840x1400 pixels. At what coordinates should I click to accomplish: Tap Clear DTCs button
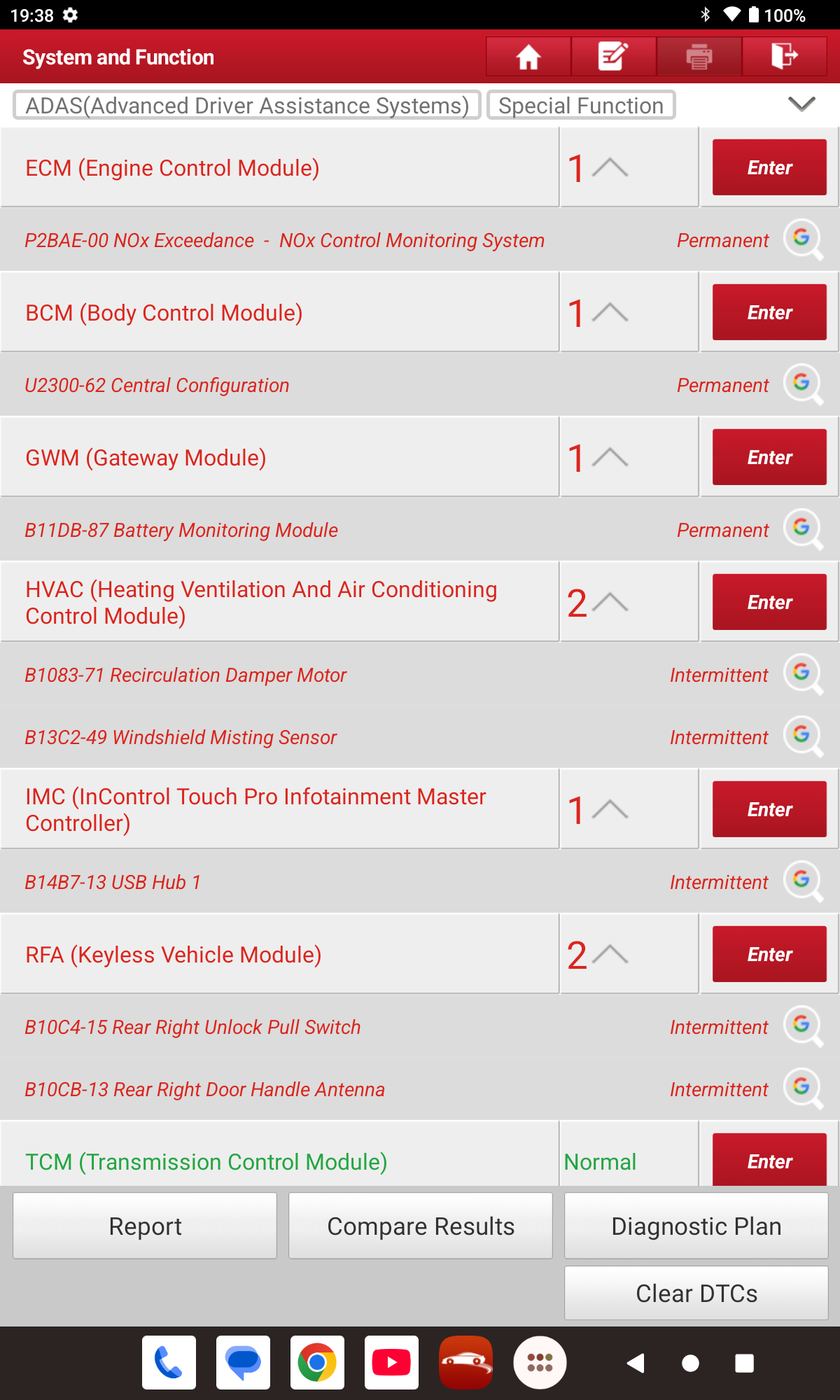(x=696, y=1293)
